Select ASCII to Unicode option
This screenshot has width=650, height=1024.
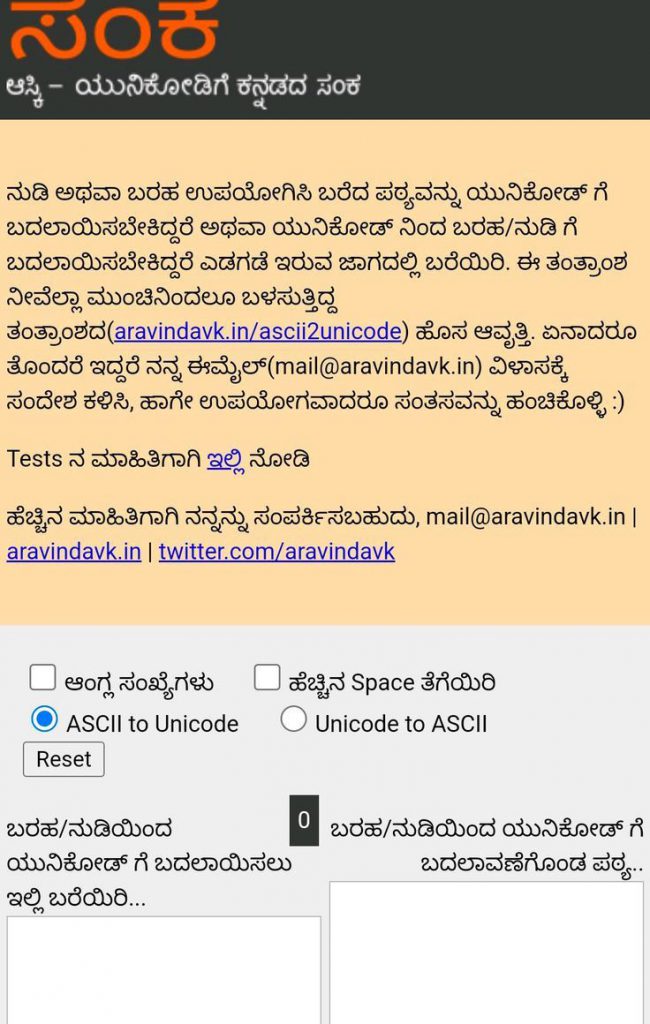coord(44,719)
